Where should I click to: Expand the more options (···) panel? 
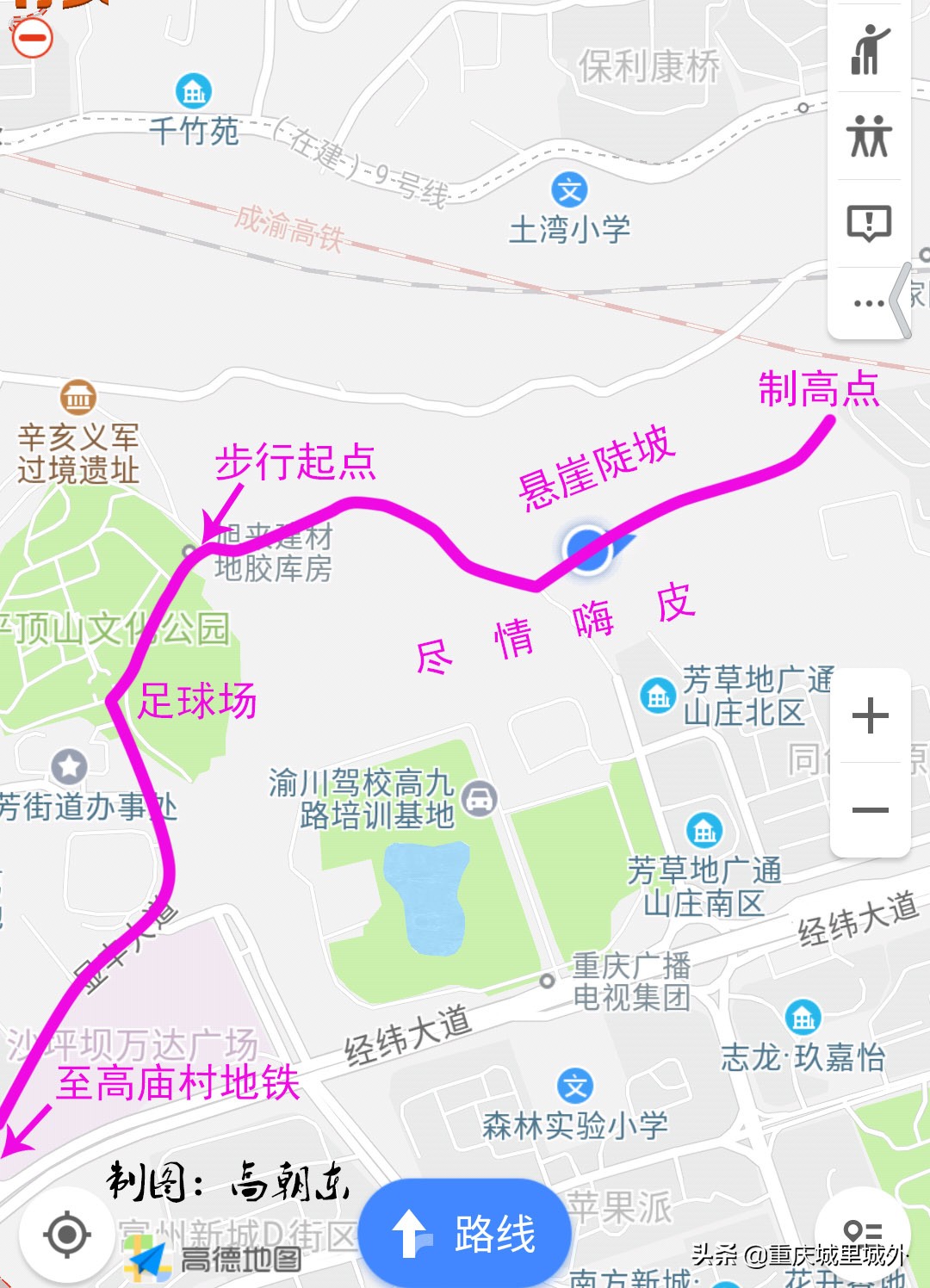(x=868, y=302)
